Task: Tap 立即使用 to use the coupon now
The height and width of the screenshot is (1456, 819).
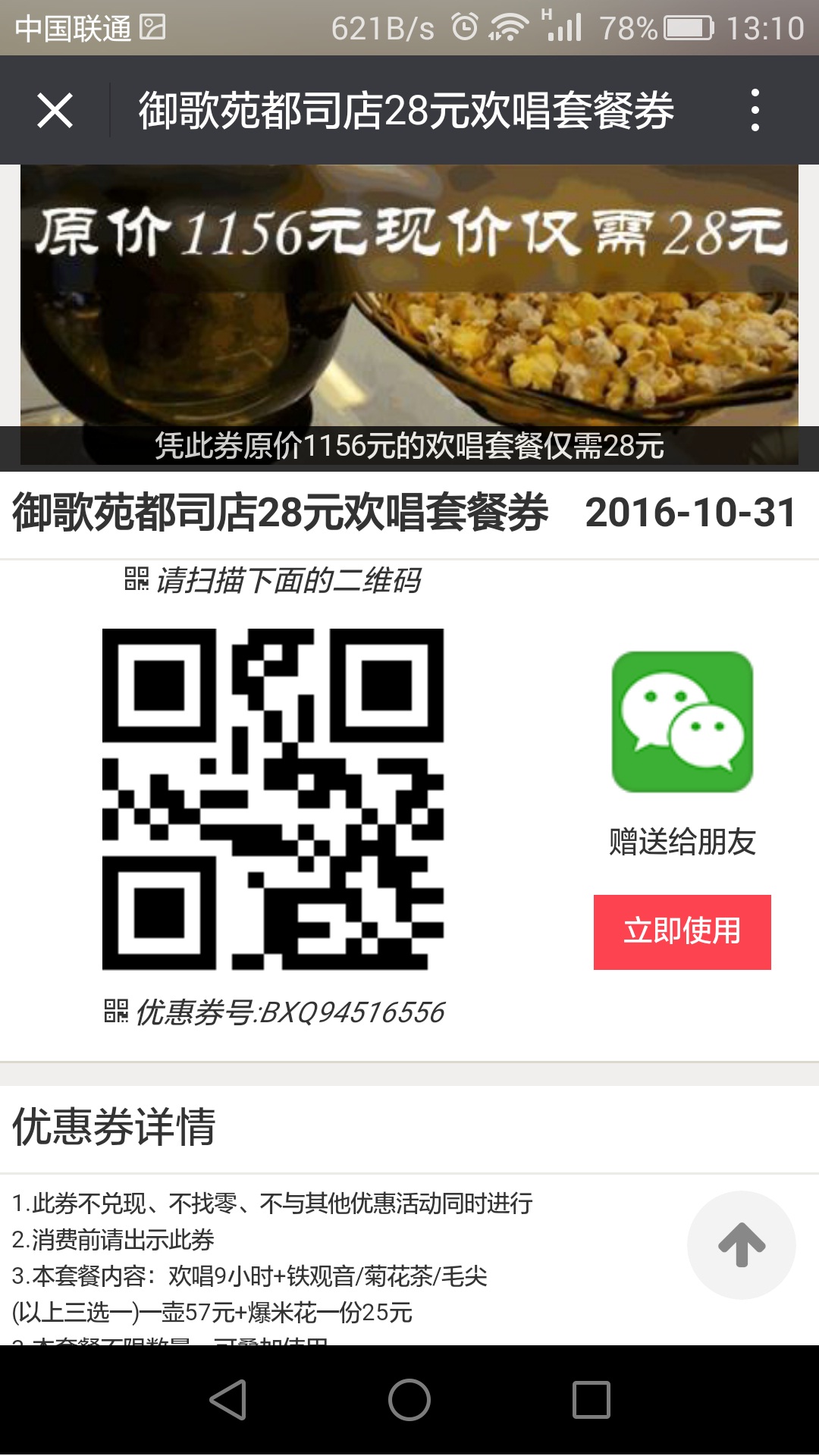Action: pyautogui.click(x=682, y=931)
